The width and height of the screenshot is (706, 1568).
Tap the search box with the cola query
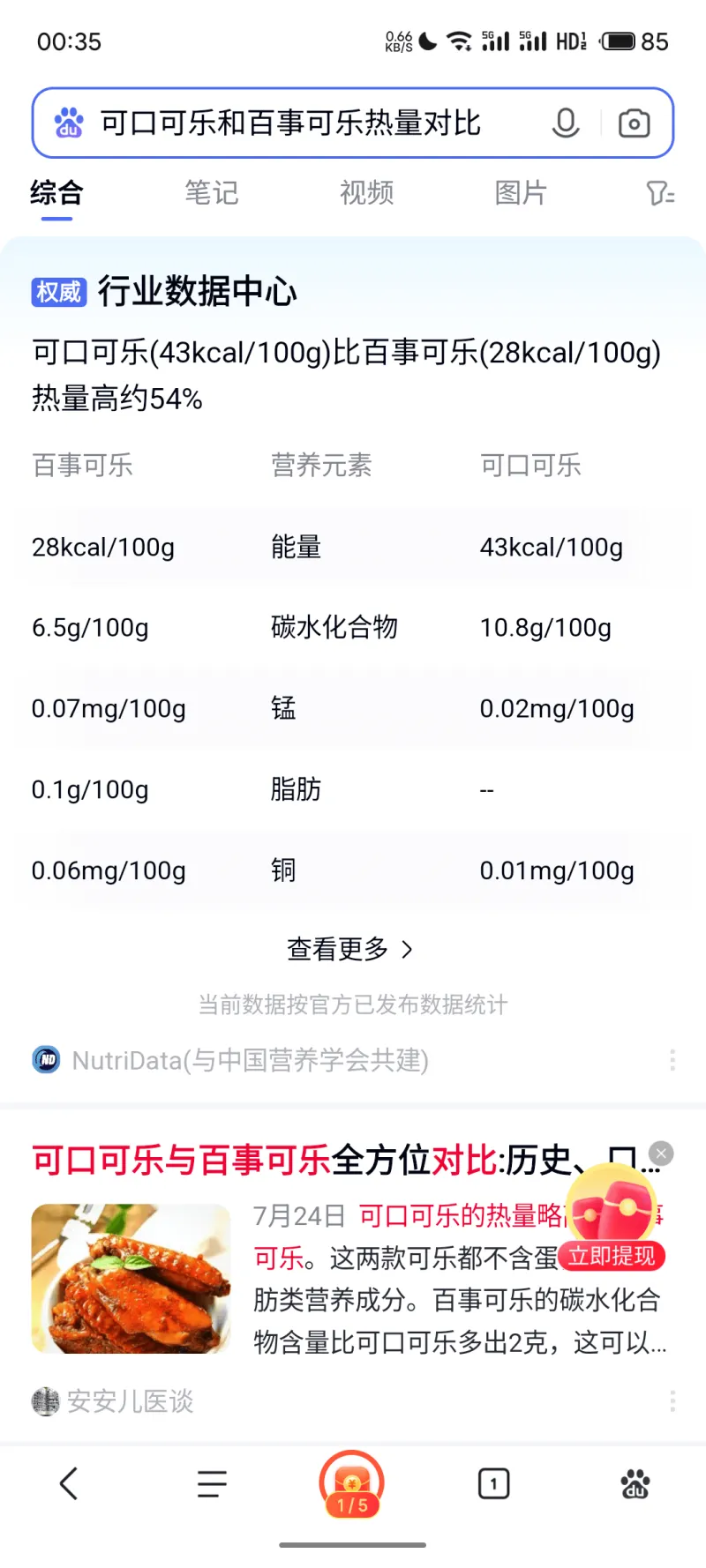tap(291, 123)
